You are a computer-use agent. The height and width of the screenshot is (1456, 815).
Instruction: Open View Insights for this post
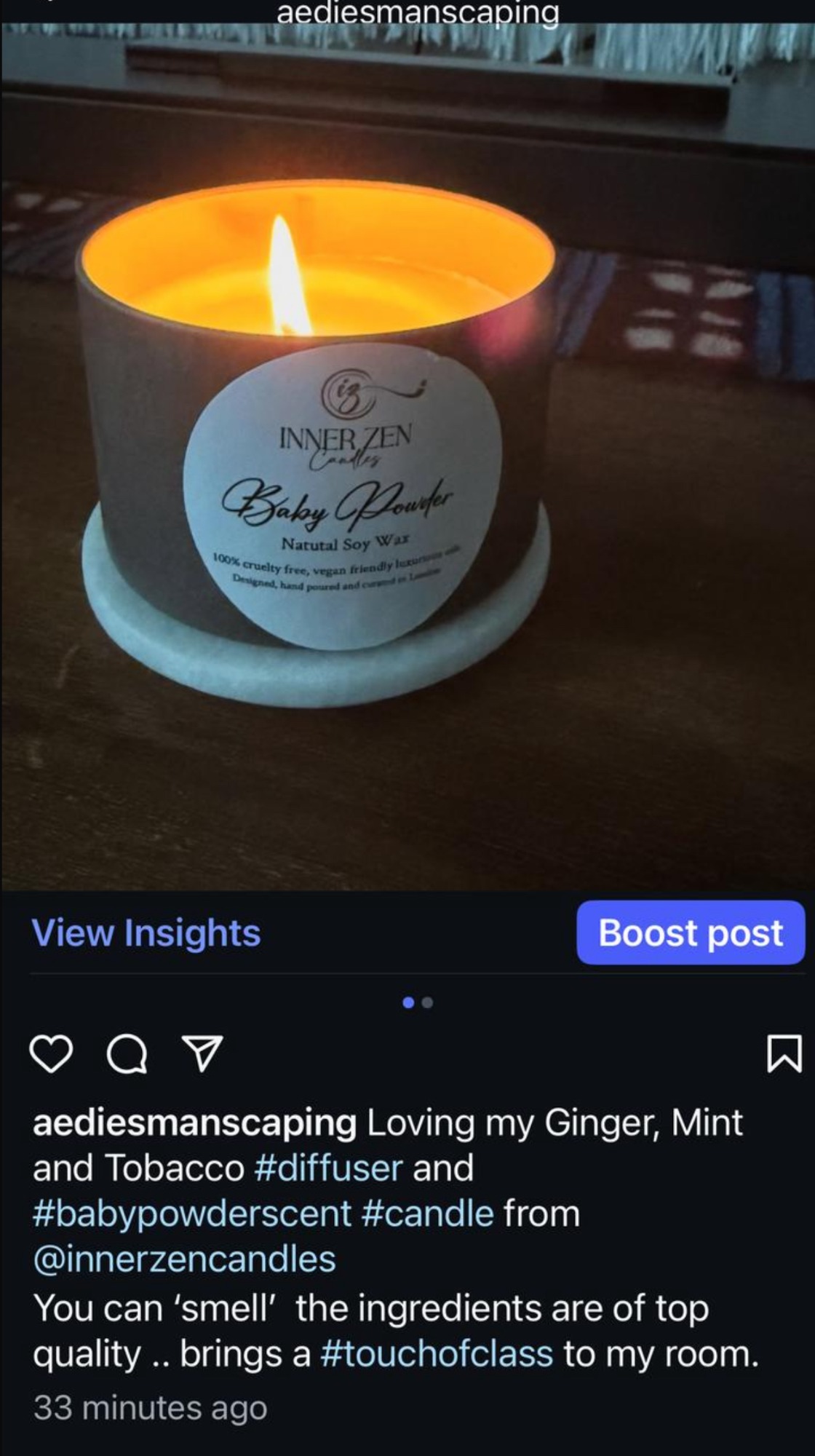point(146,933)
